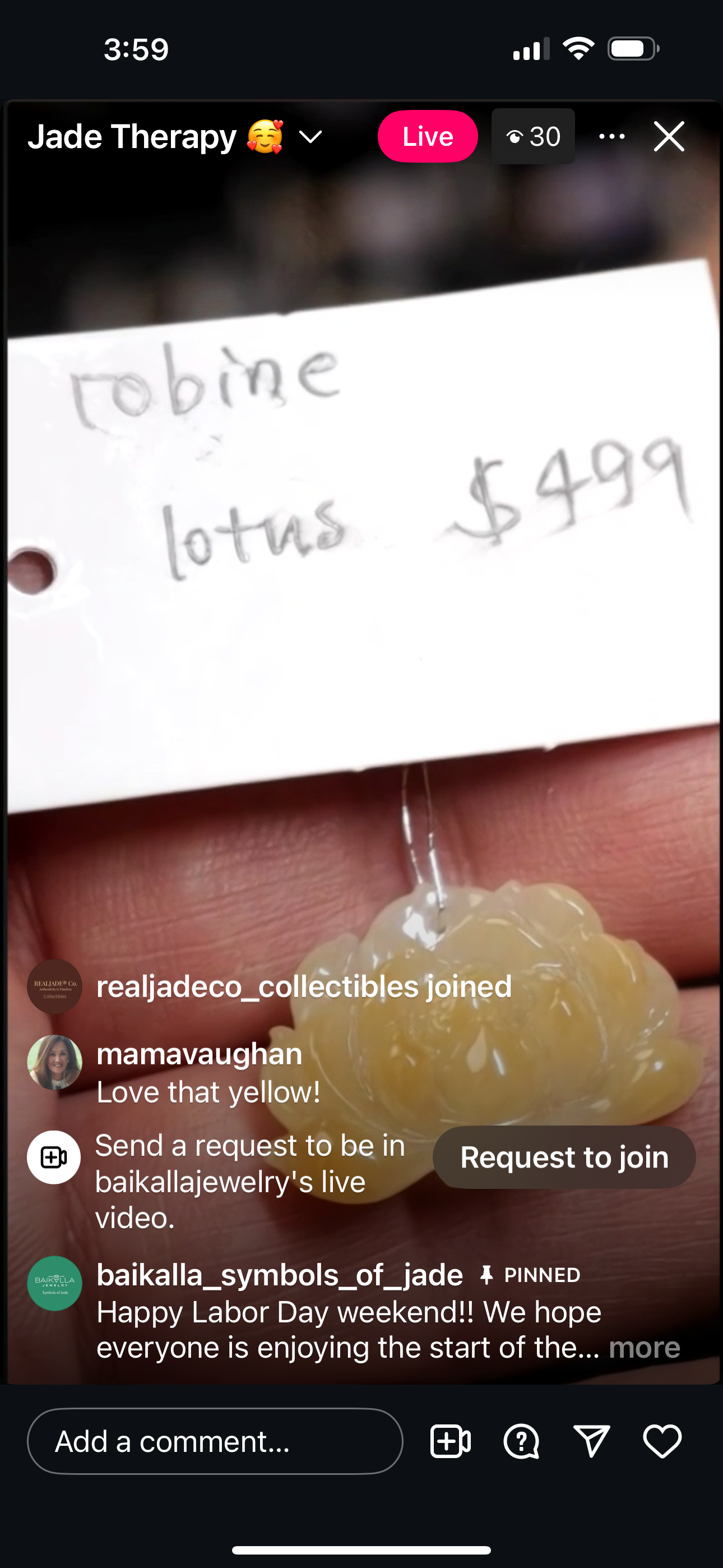Screen dimensions: 723x1568
Task: View the 30 viewers list
Action: pos(533,136)
